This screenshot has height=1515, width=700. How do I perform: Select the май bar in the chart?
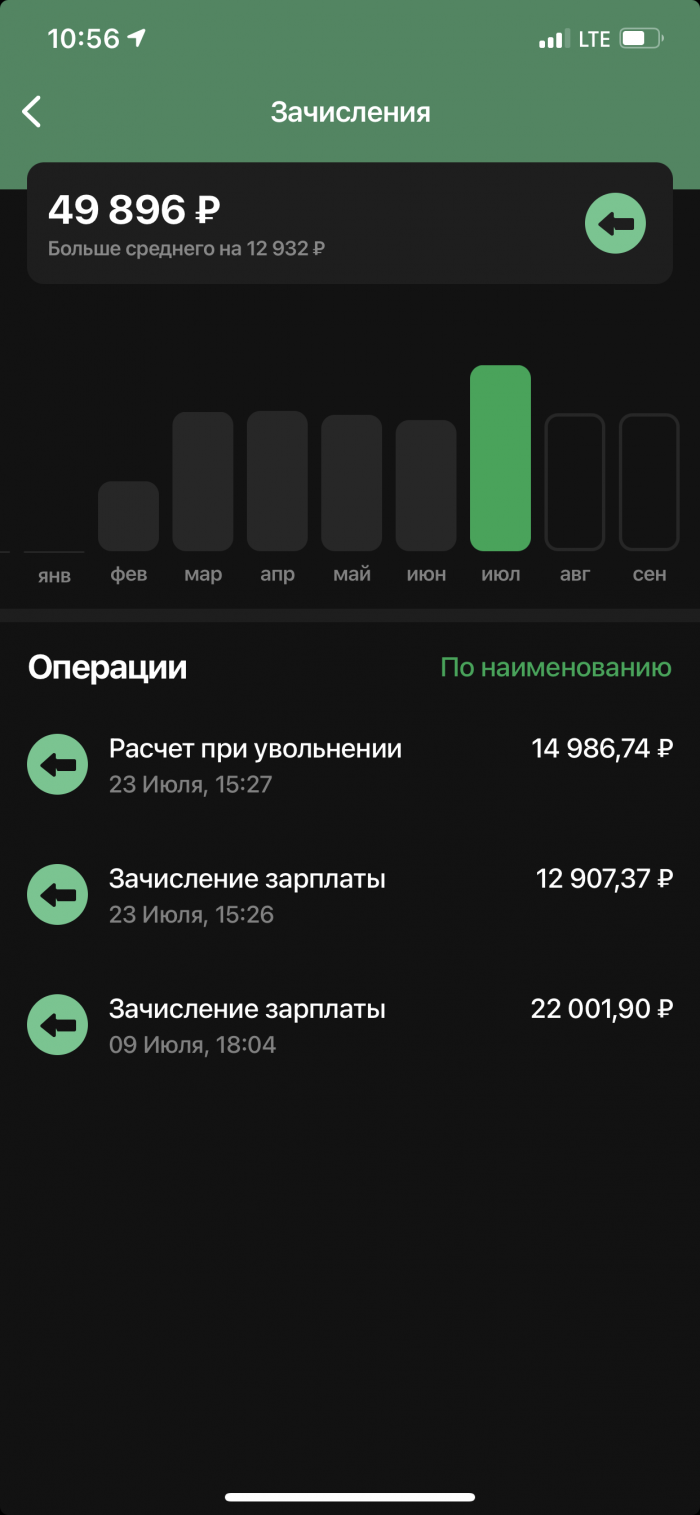pos(351,483)
